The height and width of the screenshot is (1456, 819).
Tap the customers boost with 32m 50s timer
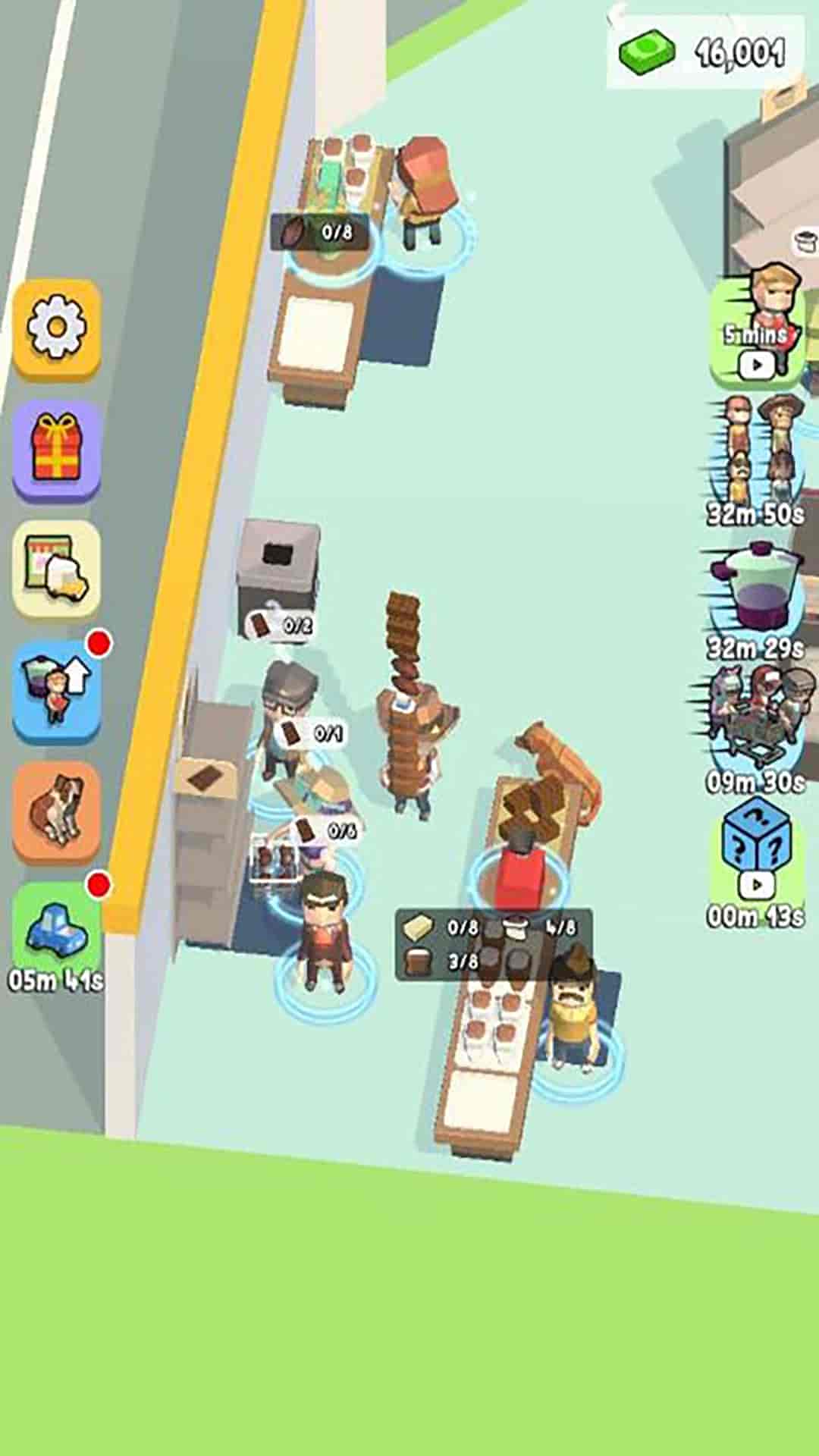757,453
